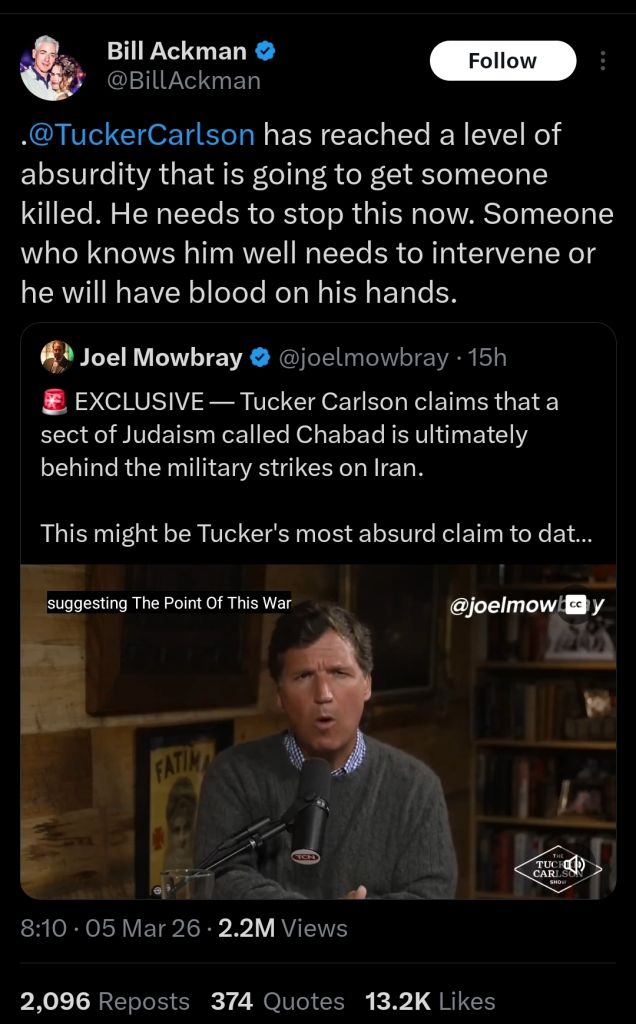This screenshot has width=636, height=1024.
Task: Follow Bill Ackman
Action: 503,61
